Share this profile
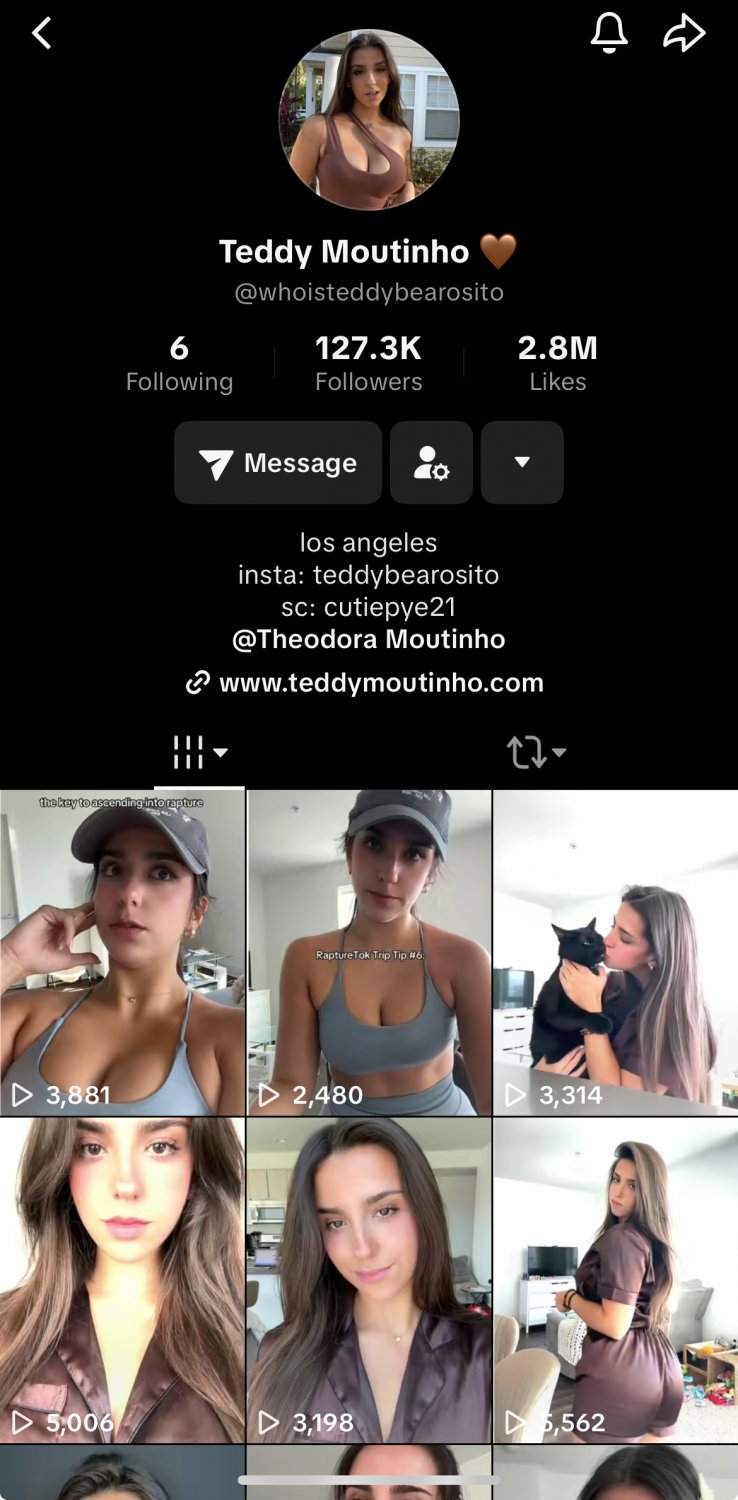738x1500 pixels. (684, 34)
